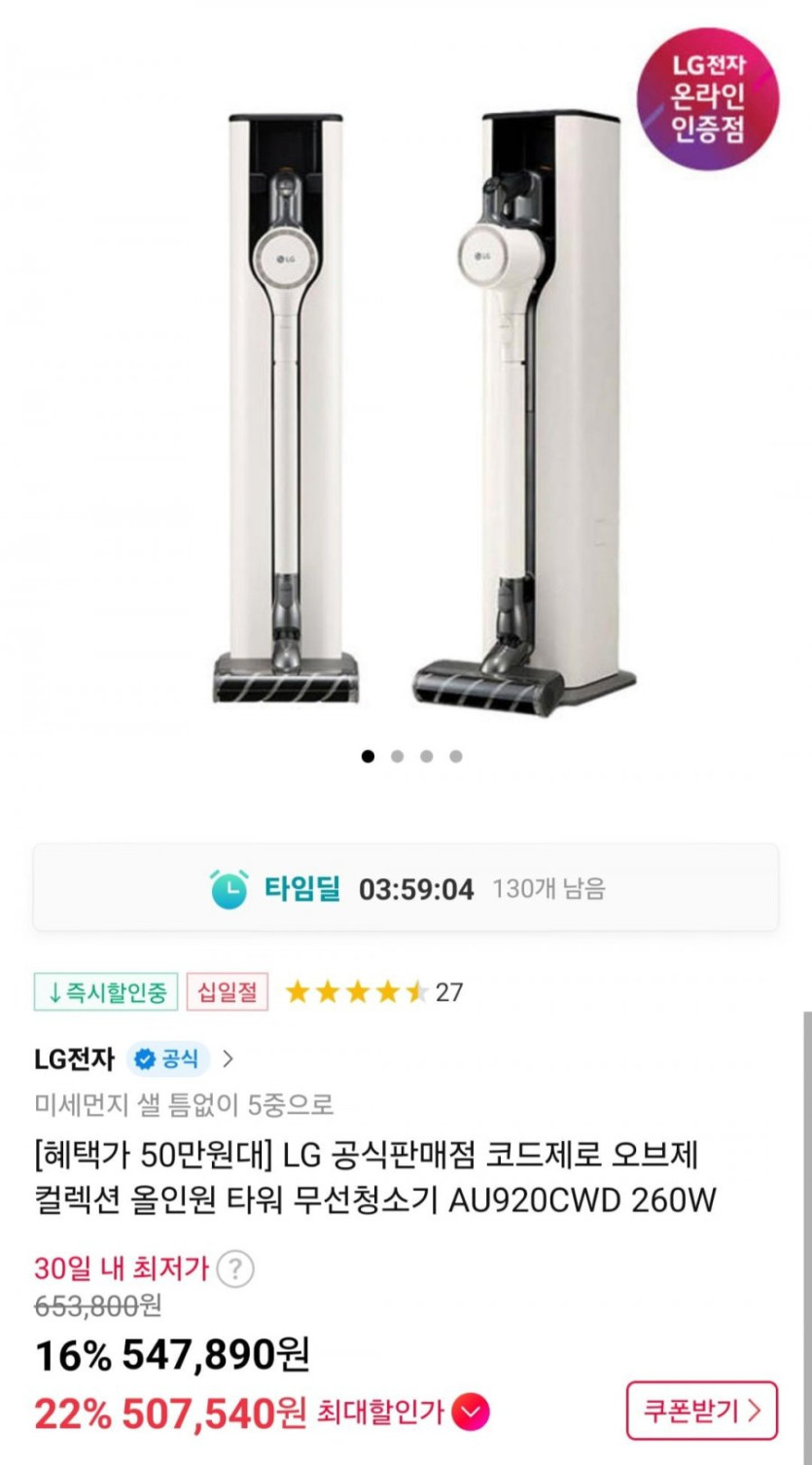Open the 27 star ratings reviews

coord(374,992)
